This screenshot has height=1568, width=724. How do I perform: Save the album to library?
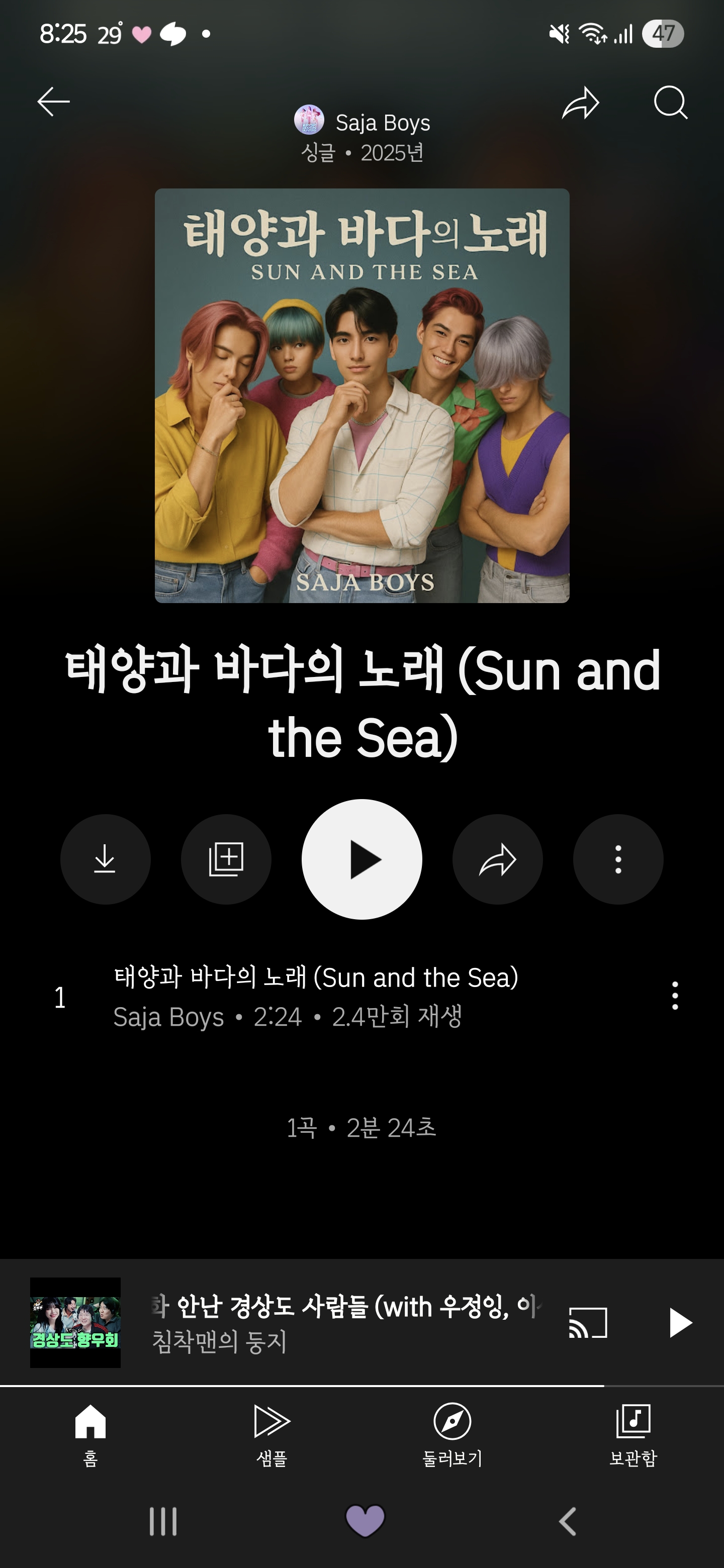pyautogui.click(x=226, y=859)
